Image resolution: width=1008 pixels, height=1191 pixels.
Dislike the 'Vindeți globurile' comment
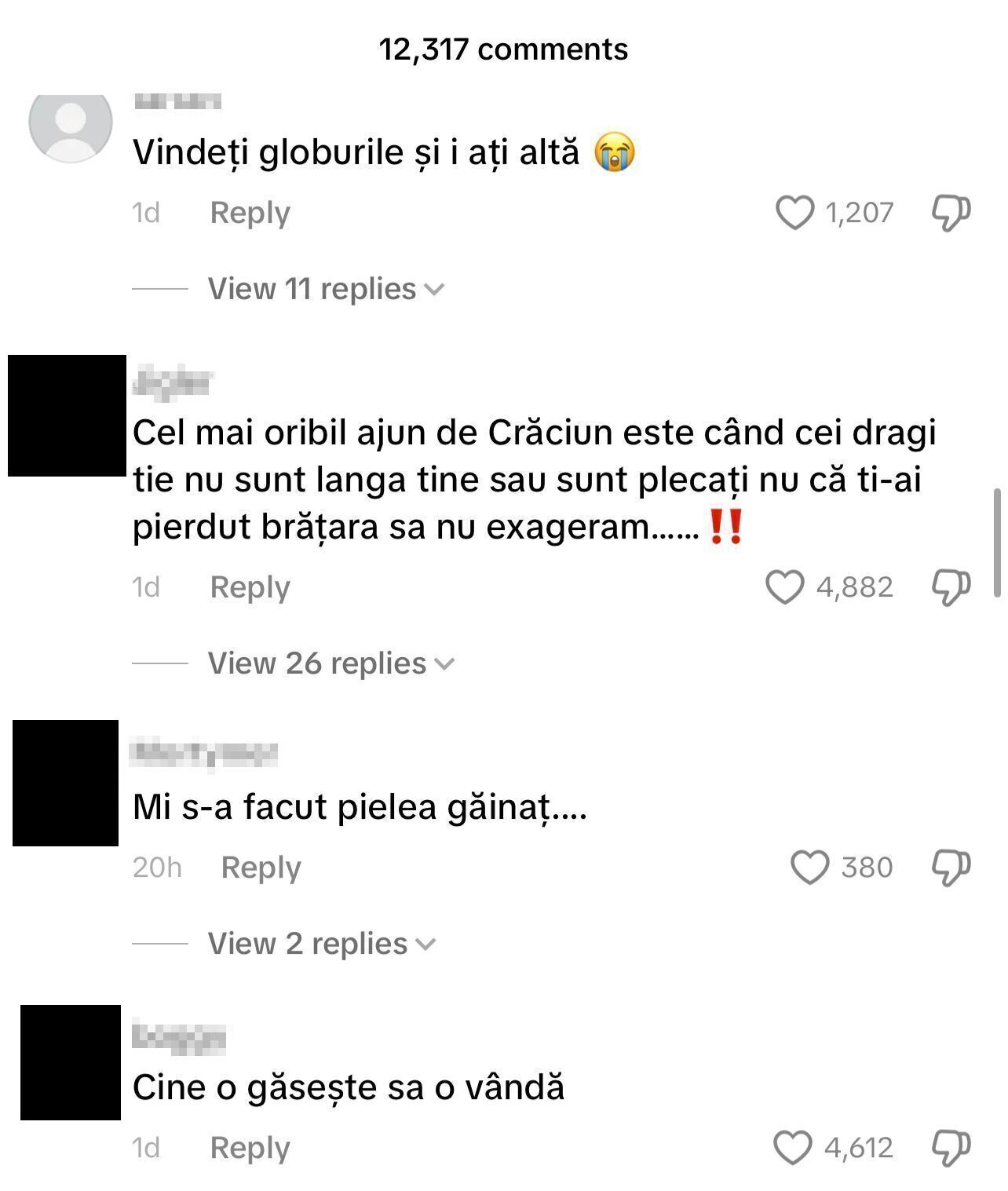point(951,213)
